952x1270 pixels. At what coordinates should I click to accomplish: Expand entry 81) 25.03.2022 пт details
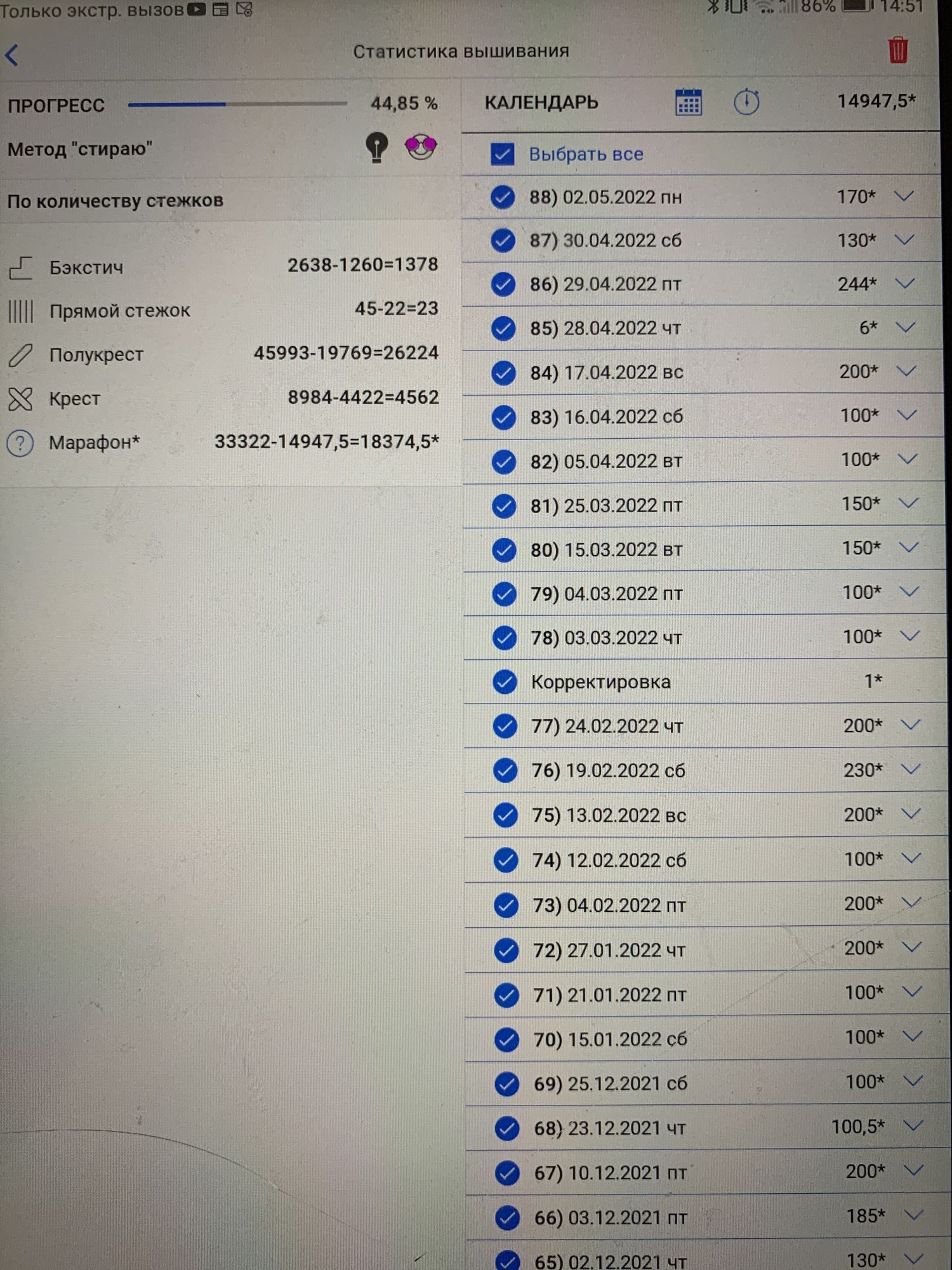pyautogui.click(x=908, y=504)
